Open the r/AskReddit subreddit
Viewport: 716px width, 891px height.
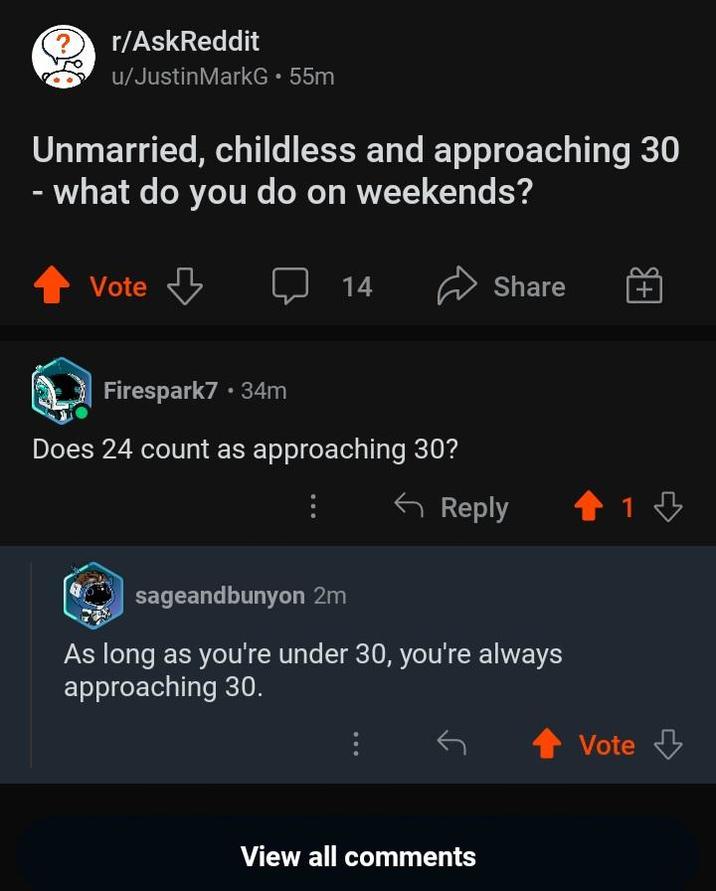coord(185,42)
